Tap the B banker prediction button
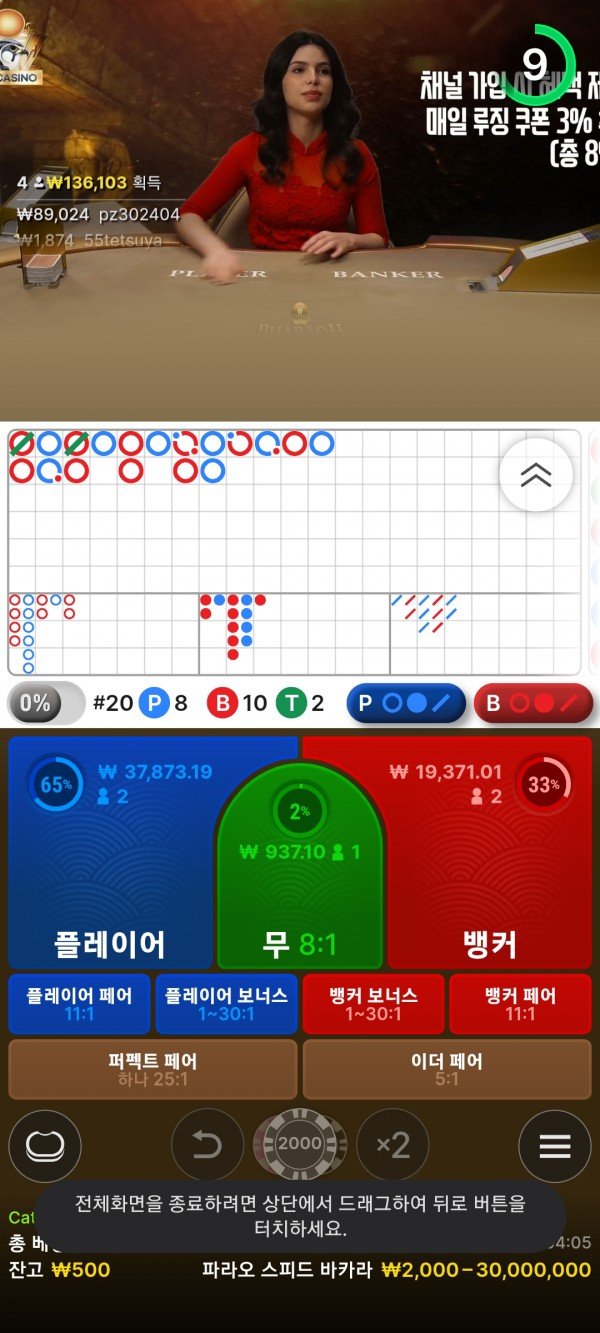Image resolution: width=600 pixels, height=1333 pixels. [533, 703]
